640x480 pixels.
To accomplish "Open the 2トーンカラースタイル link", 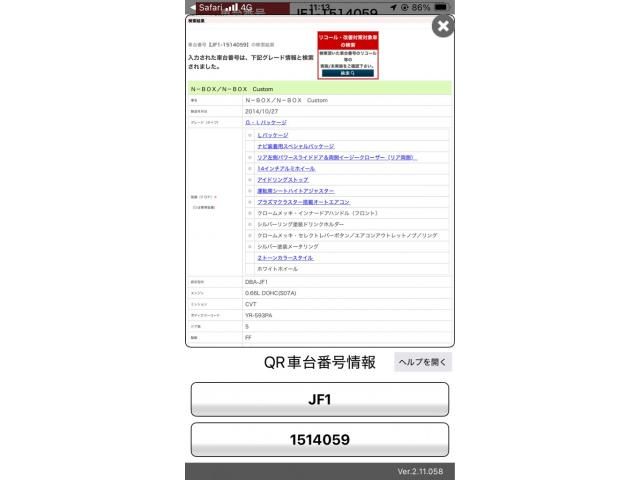I will pos(285,258).
